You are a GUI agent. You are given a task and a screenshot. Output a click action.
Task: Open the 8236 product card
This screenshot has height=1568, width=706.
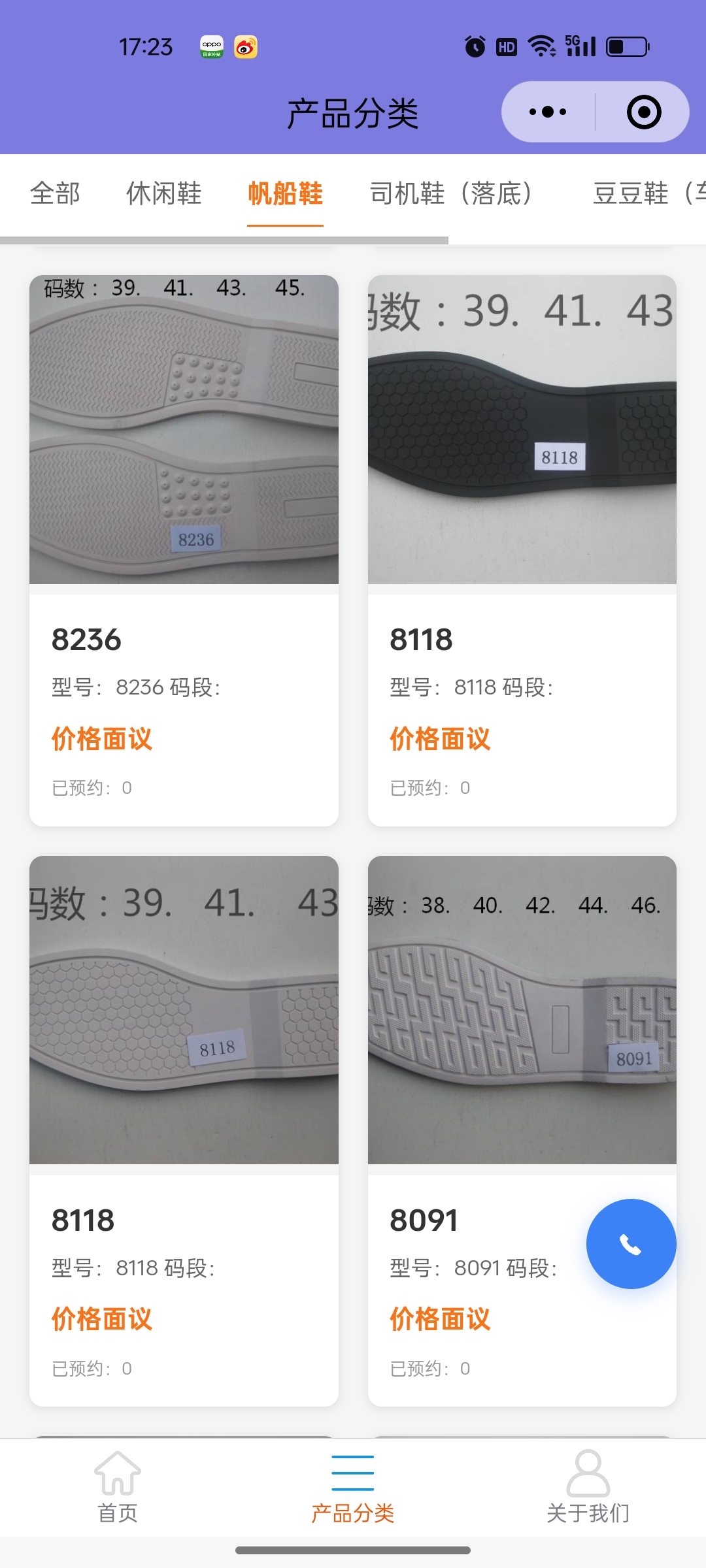coord(184,550)
